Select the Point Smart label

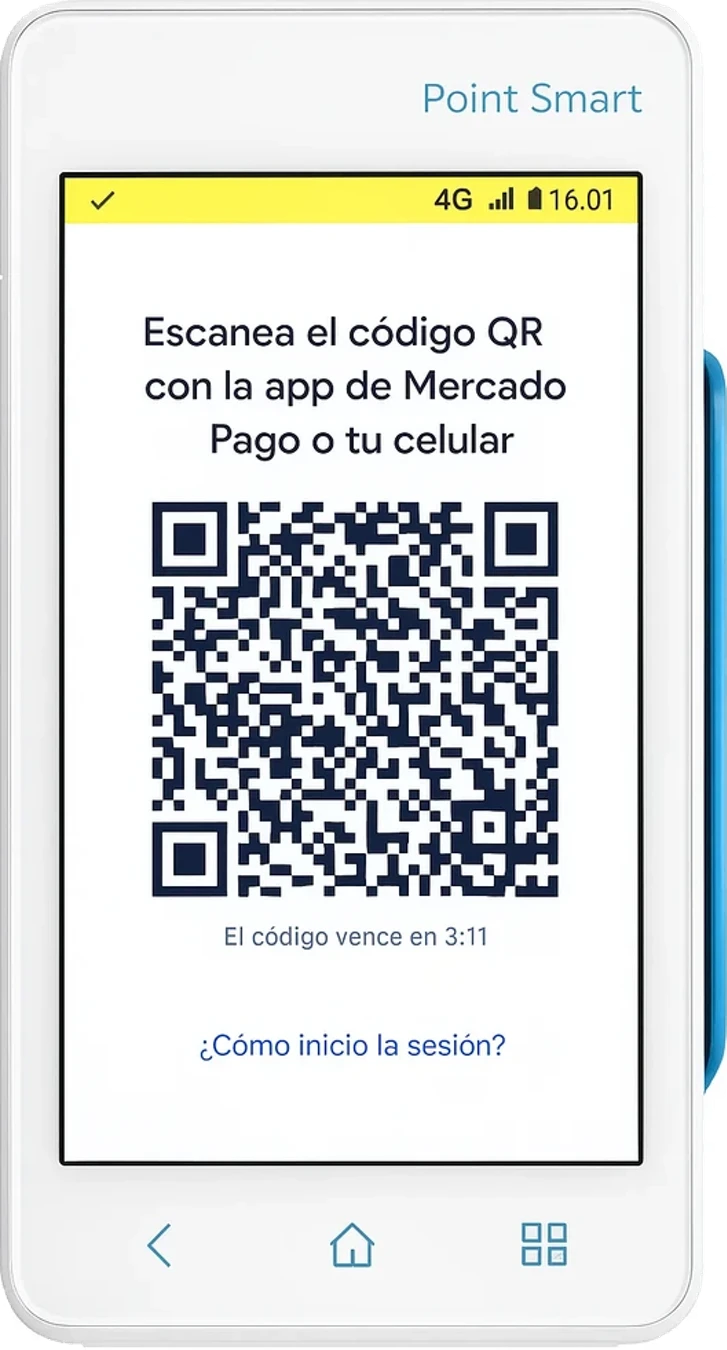[x=533, y=98]
